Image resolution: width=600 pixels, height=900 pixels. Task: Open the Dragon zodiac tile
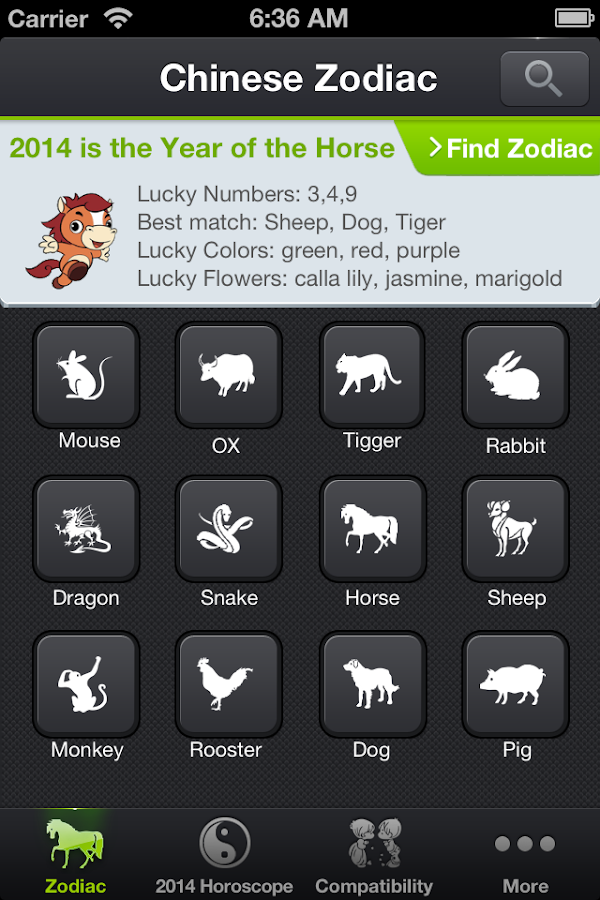point(86,530)
